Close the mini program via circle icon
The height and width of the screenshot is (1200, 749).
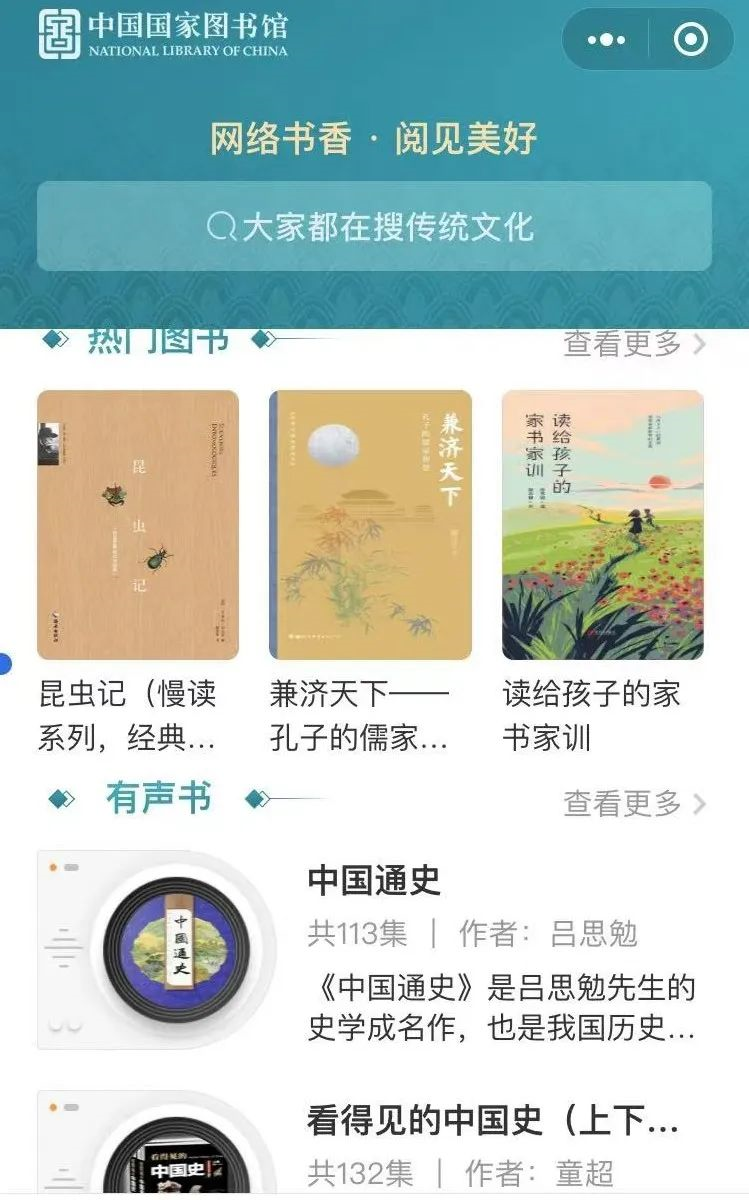point(690,40)
